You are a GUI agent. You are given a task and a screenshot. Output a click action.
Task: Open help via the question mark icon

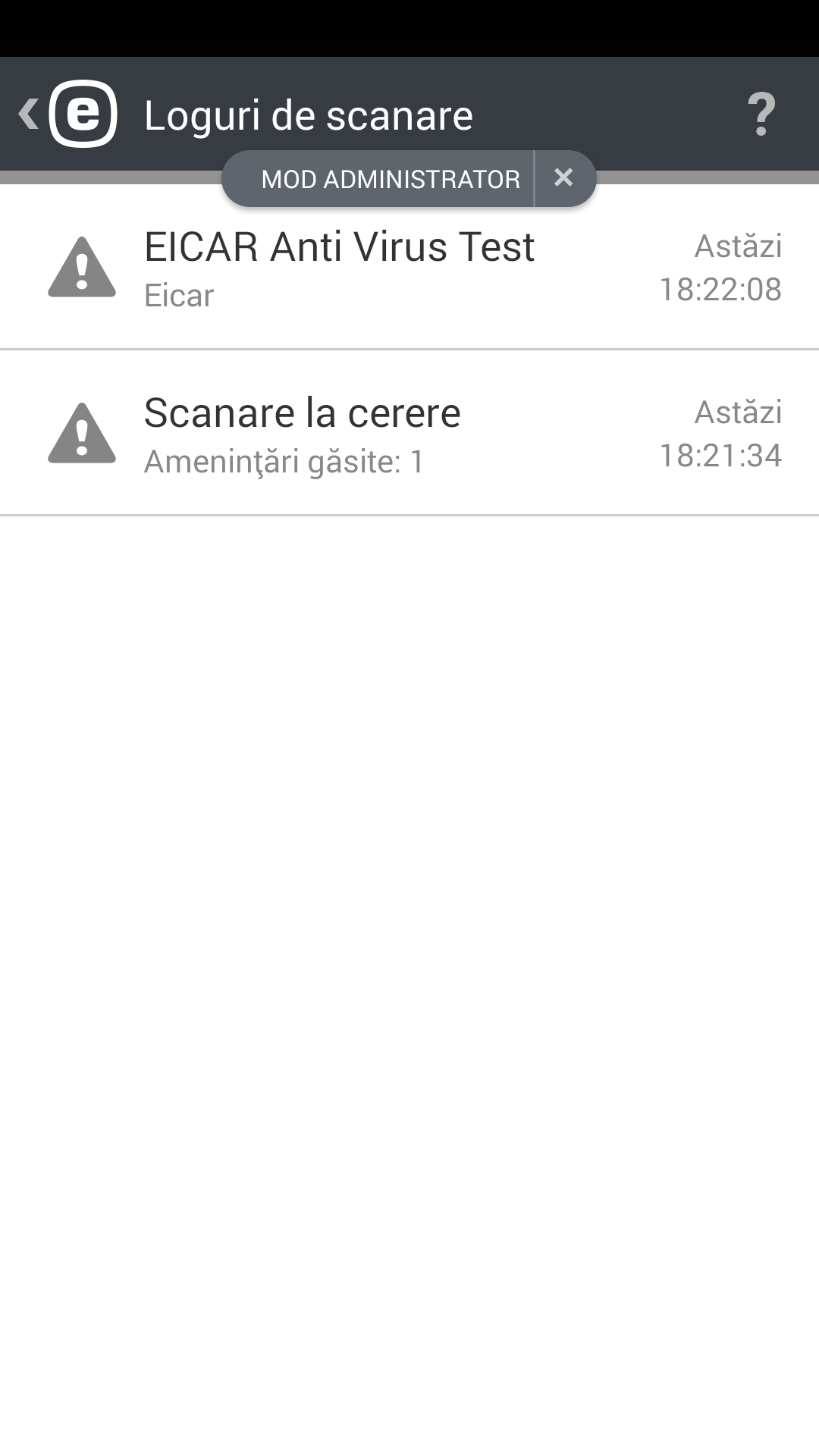(762, 115)
